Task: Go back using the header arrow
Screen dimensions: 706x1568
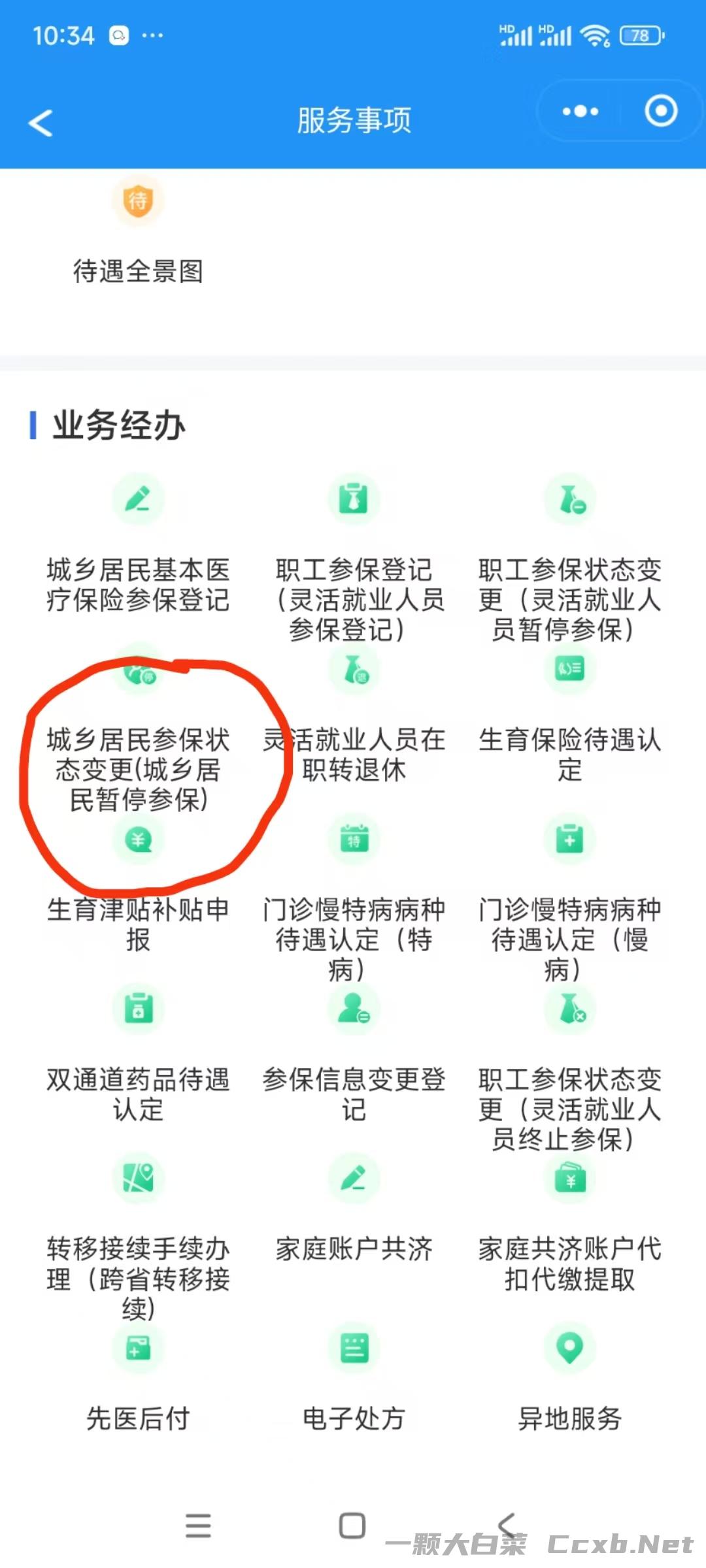Action: [x=41, y=122]
